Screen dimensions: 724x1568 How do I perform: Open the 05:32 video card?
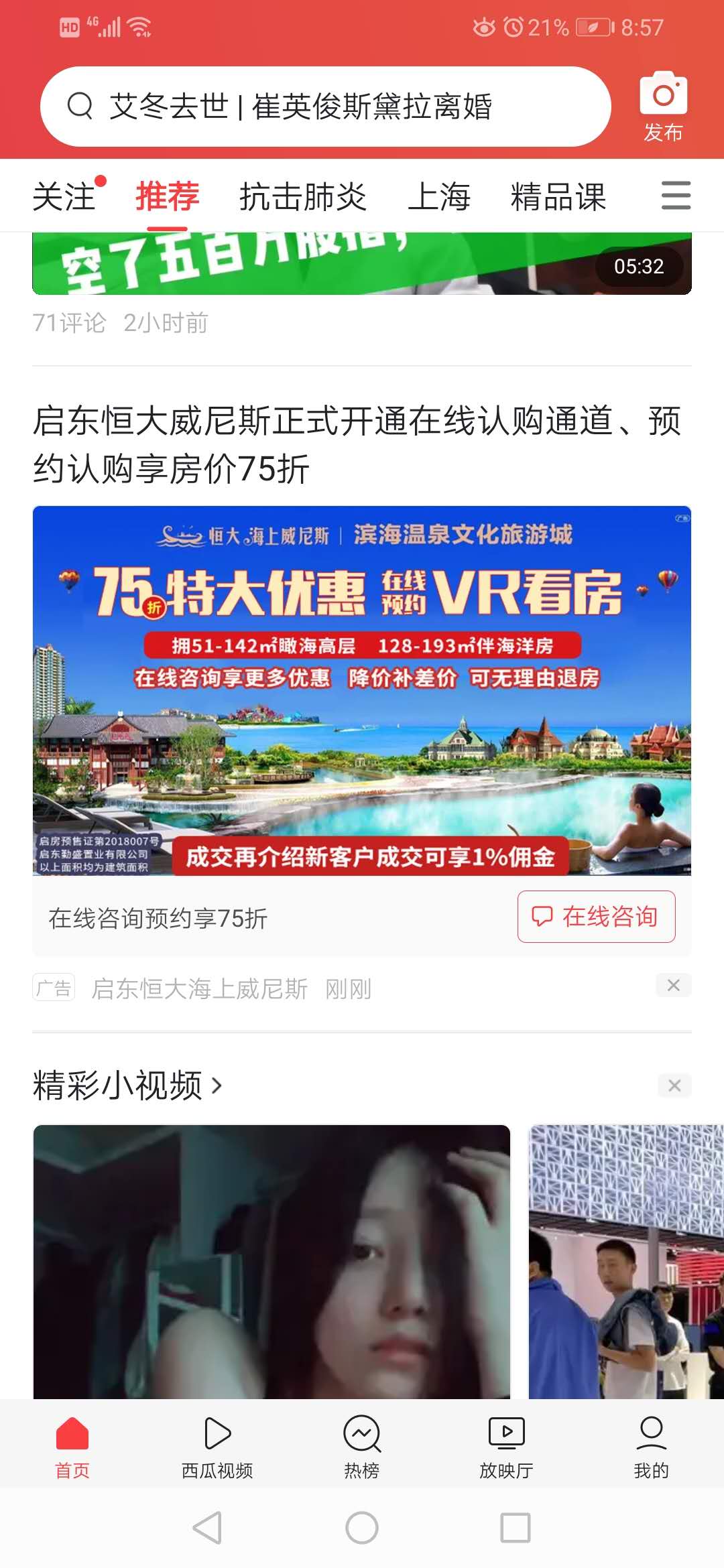tap(362, 265)
